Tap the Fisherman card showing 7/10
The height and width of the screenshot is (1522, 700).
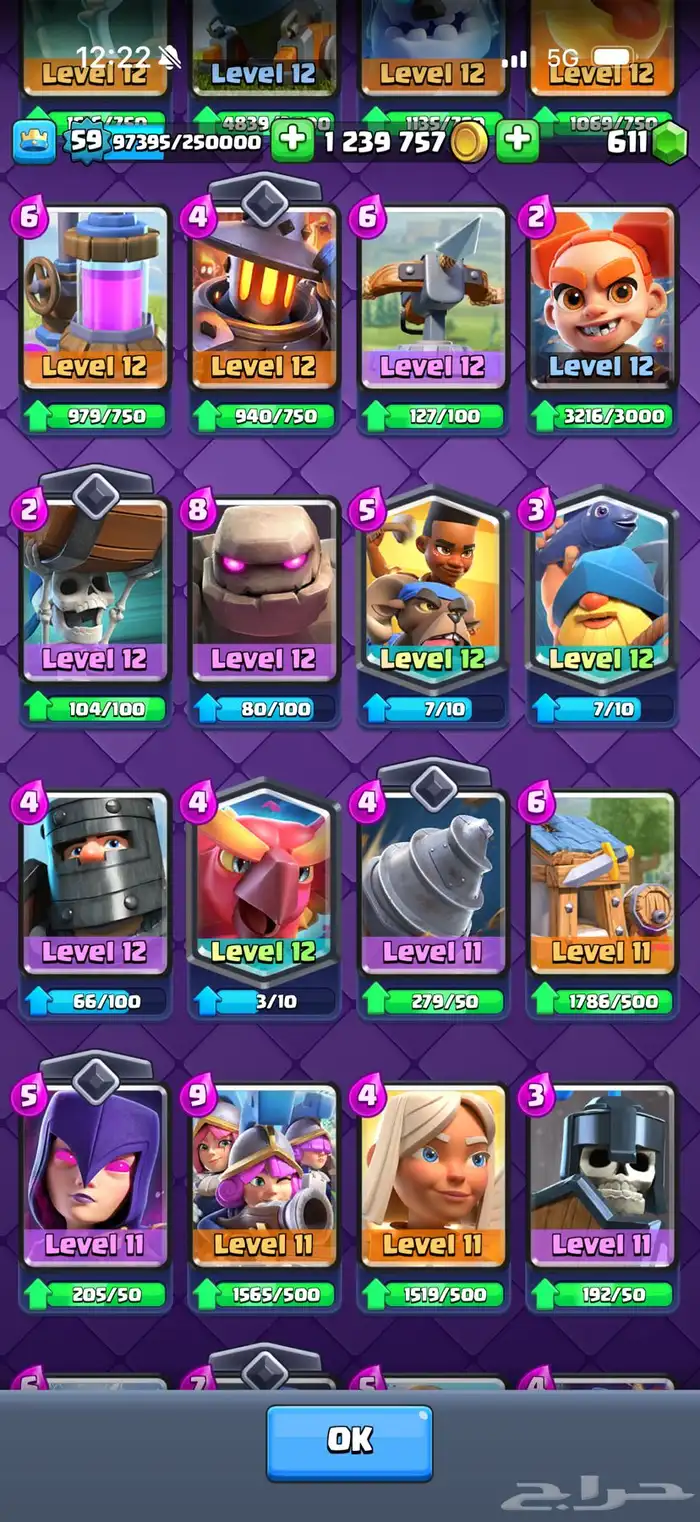click(602, 610)
